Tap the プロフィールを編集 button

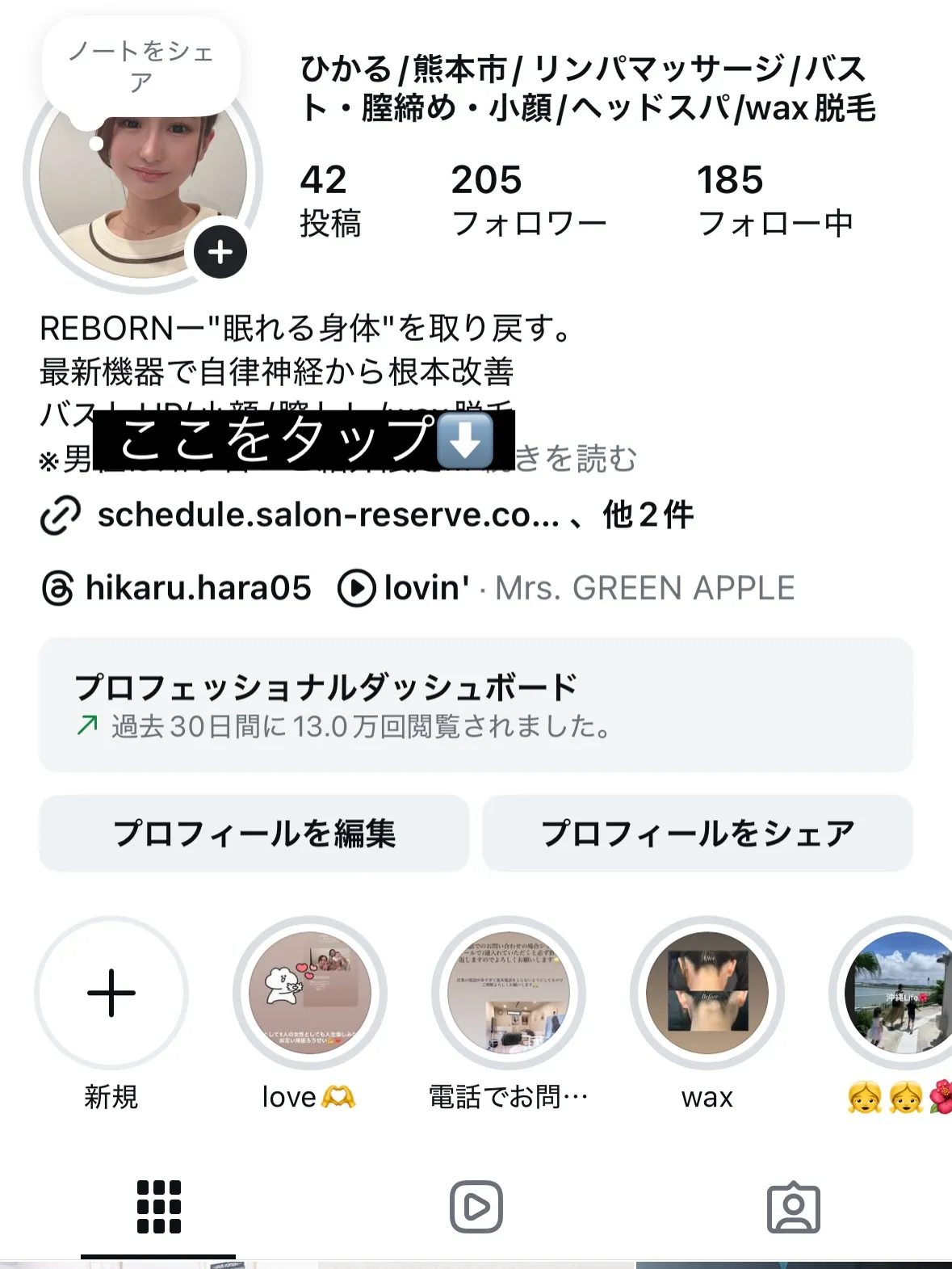click(x=254, y=832)
